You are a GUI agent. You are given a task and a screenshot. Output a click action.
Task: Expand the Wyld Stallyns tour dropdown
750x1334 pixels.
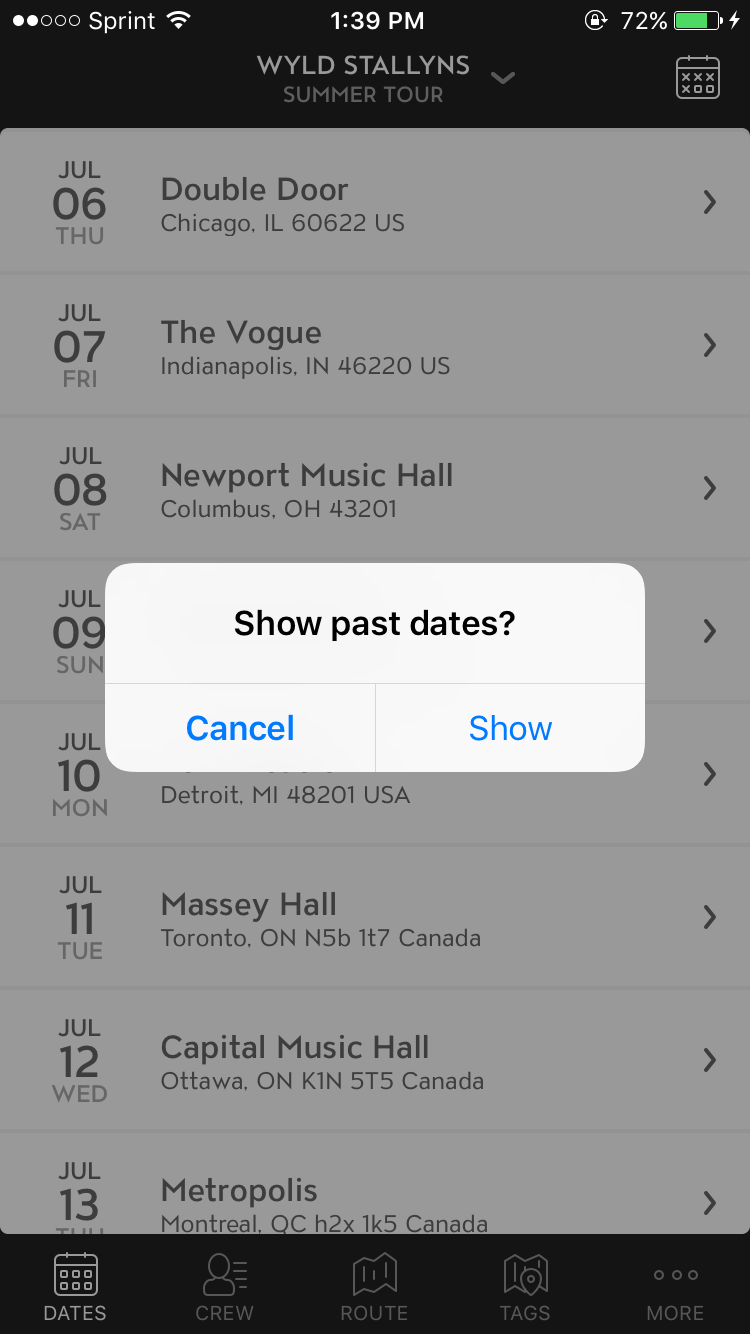(x=503, y=78)
